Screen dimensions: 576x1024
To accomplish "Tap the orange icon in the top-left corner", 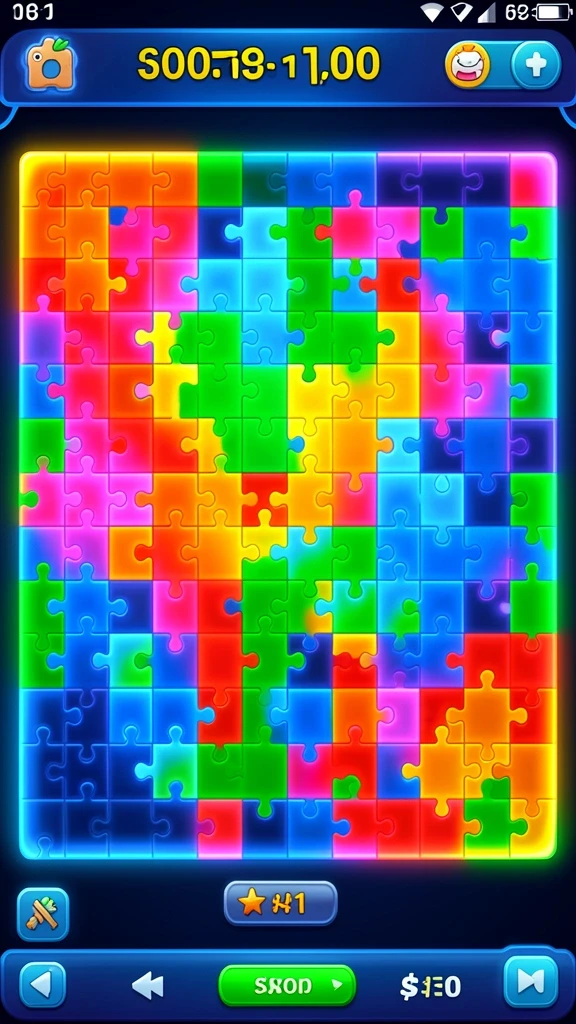I will tap(50, 66).
